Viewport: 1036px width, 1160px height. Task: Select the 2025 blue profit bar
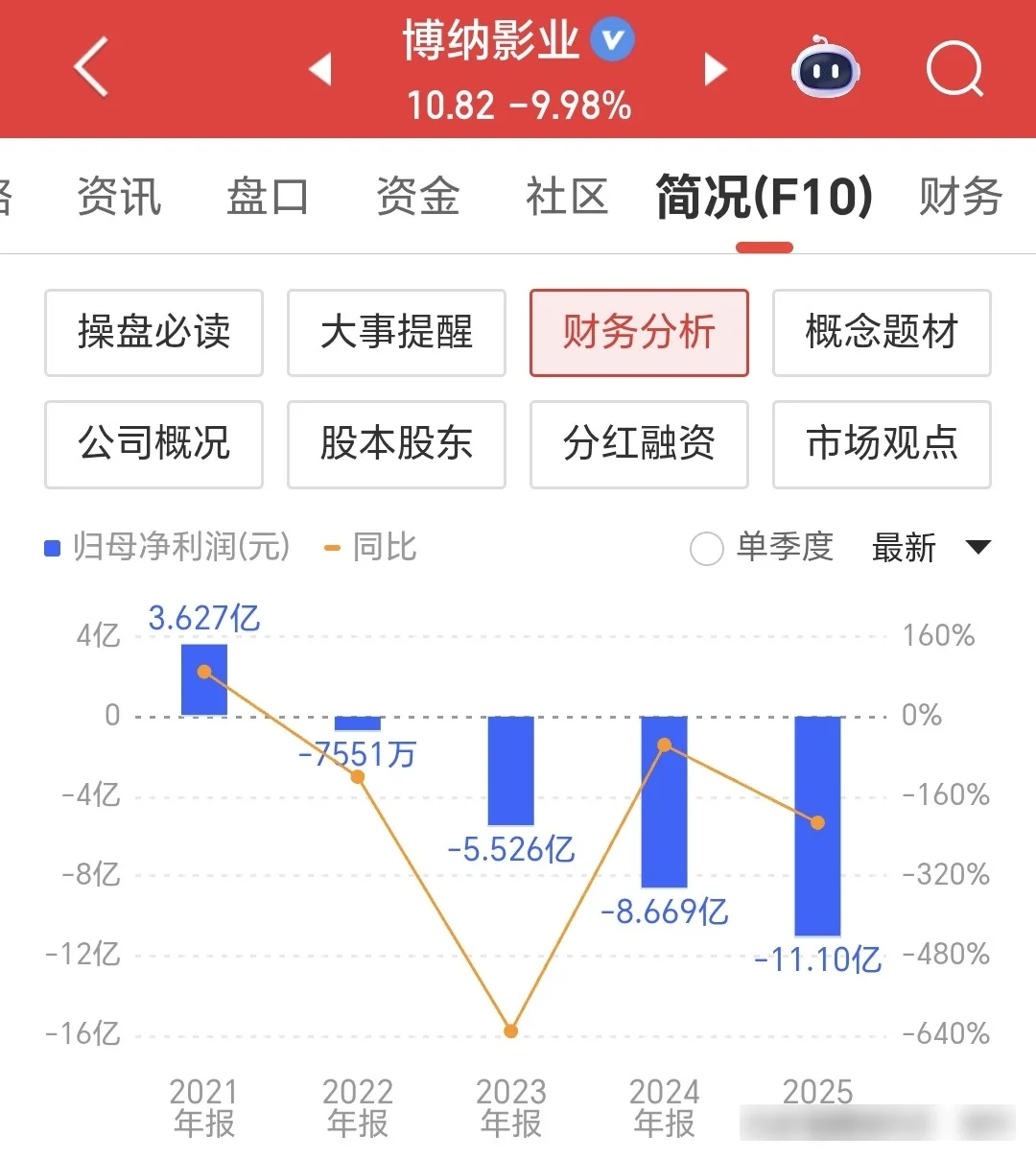click(817, 825)
